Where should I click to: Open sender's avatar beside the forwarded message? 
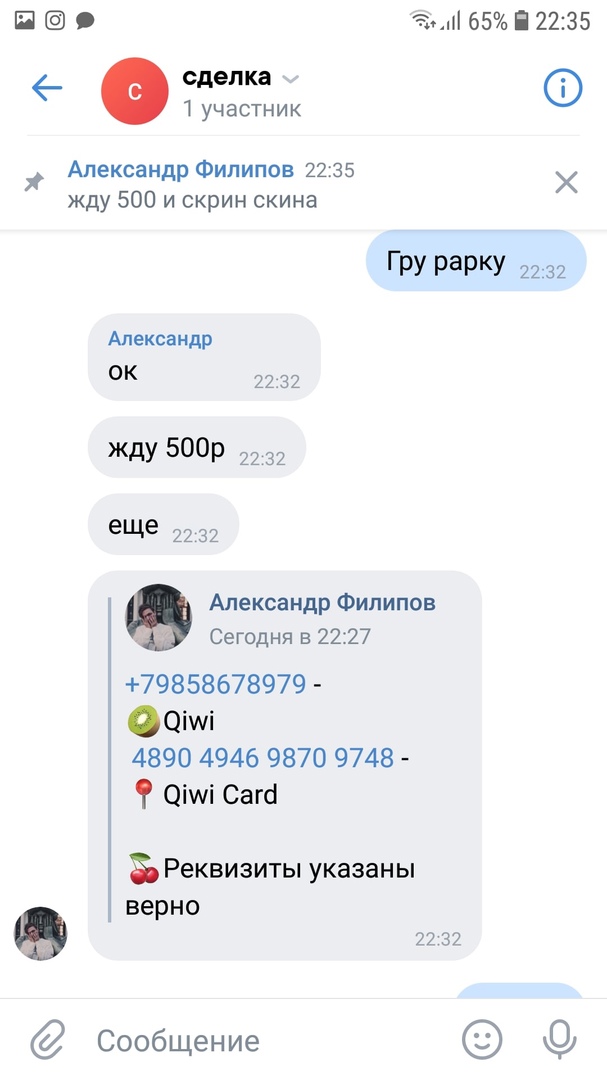click(40, 933)
